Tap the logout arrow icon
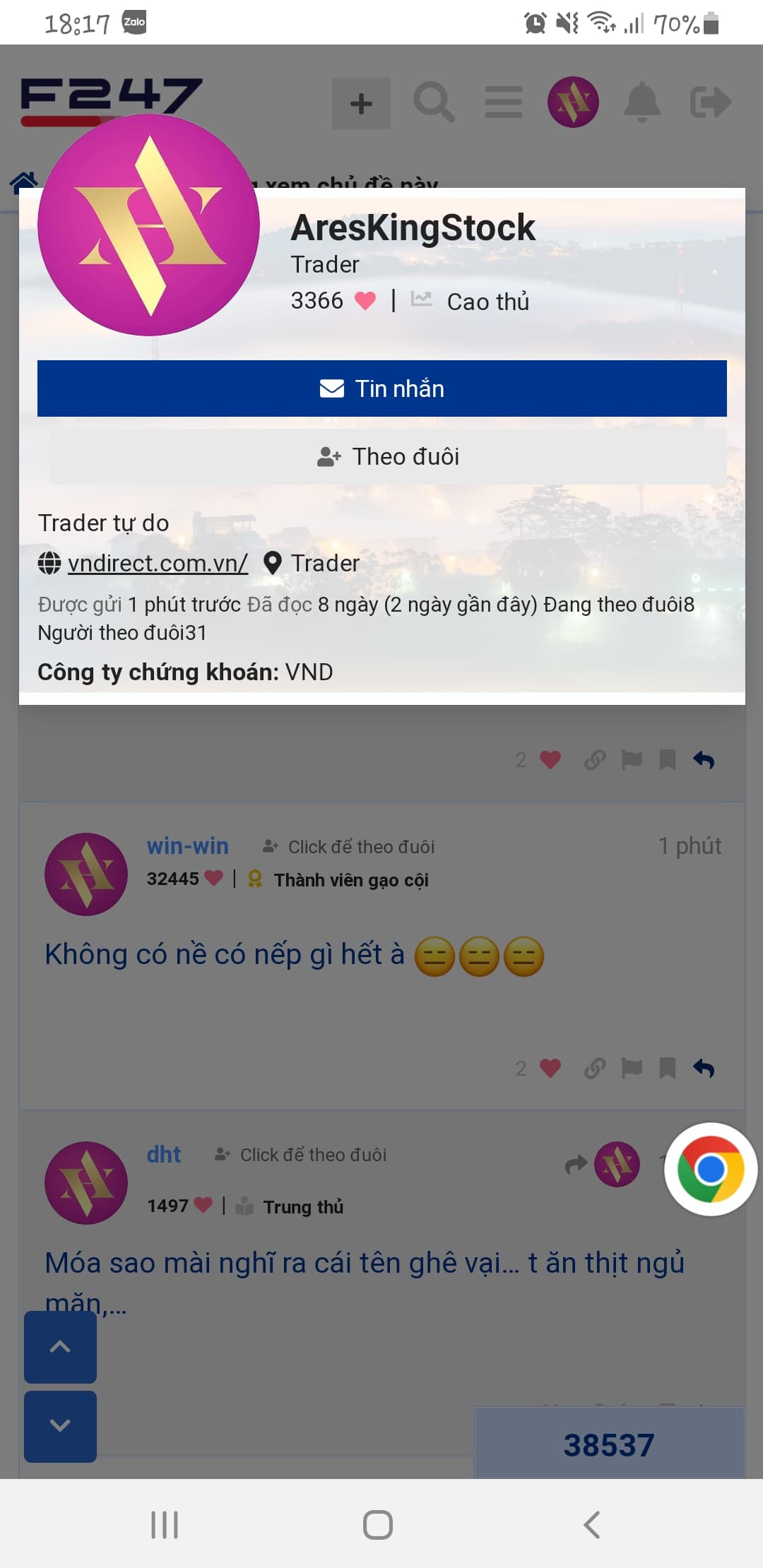Screen dimensions: 763x1568 coord(709,103)
